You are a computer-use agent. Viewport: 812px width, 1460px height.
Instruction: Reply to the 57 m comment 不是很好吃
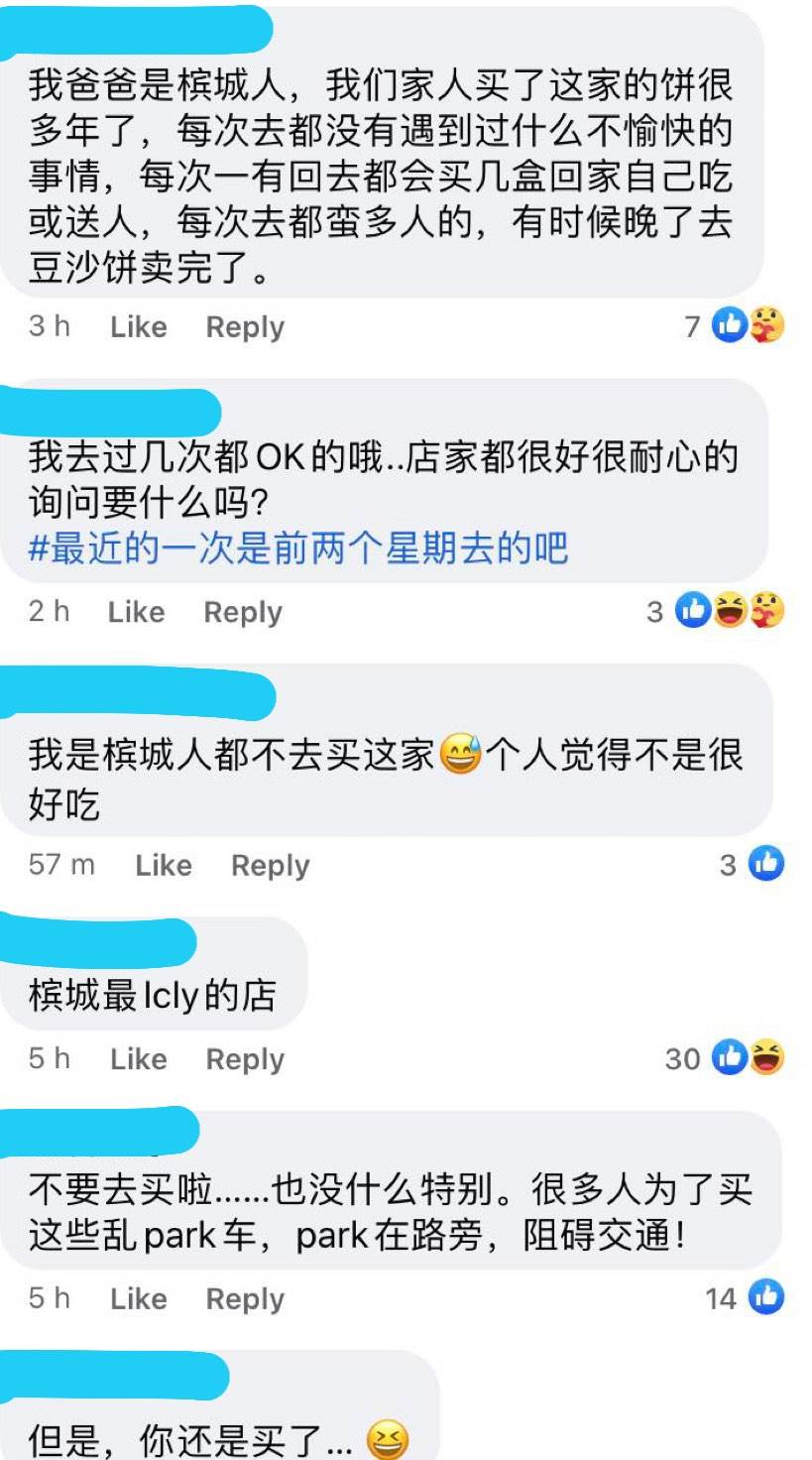tap(270, 865)
